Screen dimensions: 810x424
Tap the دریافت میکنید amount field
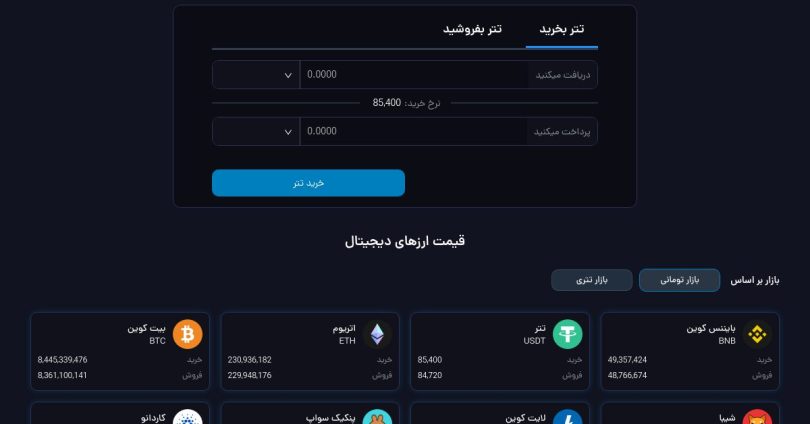coord(415,75)
